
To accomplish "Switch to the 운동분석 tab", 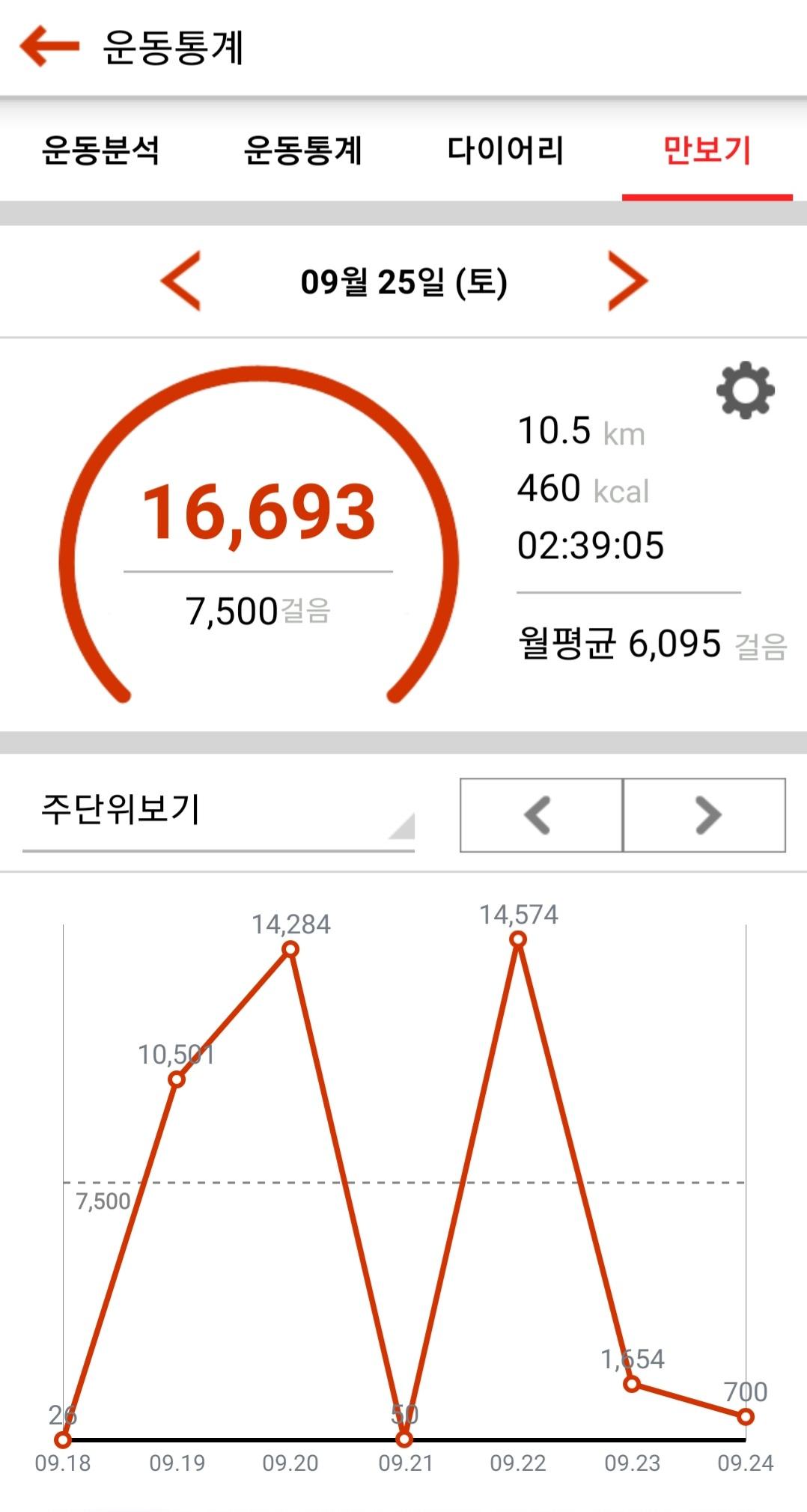I will tap(101, 150).
